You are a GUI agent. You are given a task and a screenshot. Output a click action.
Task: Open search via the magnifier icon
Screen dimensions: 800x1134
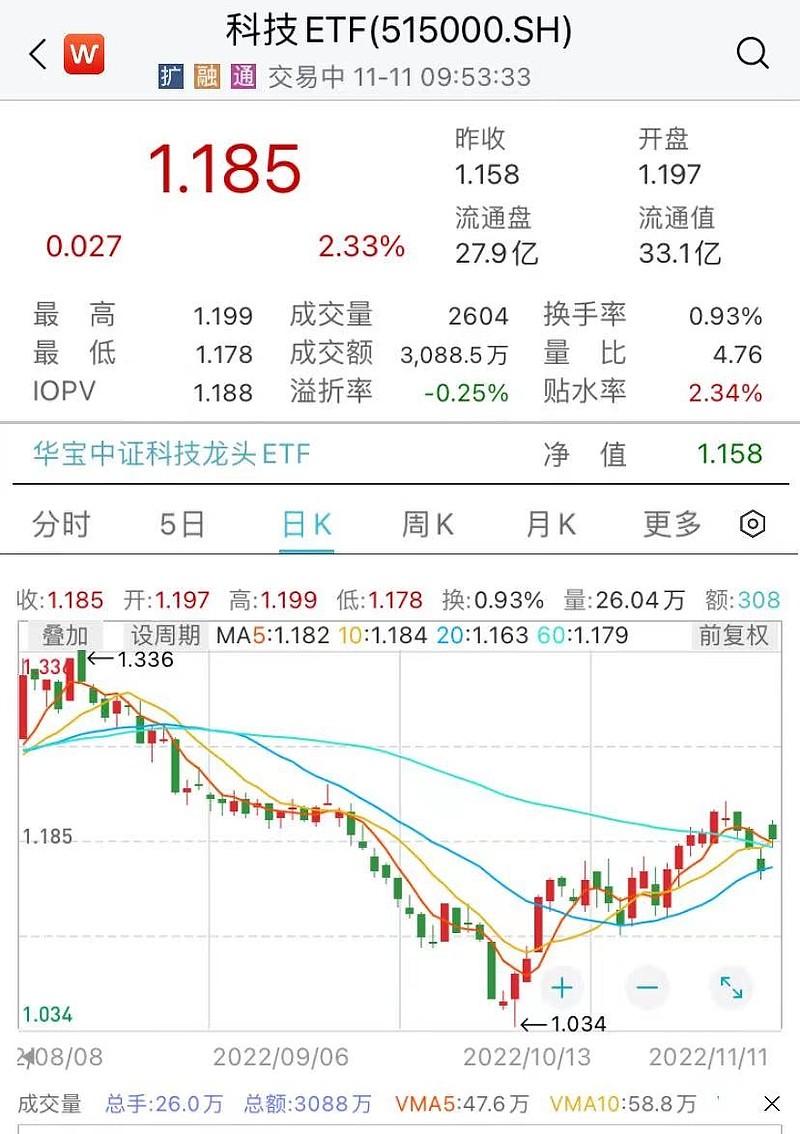[x=752, y=55]
